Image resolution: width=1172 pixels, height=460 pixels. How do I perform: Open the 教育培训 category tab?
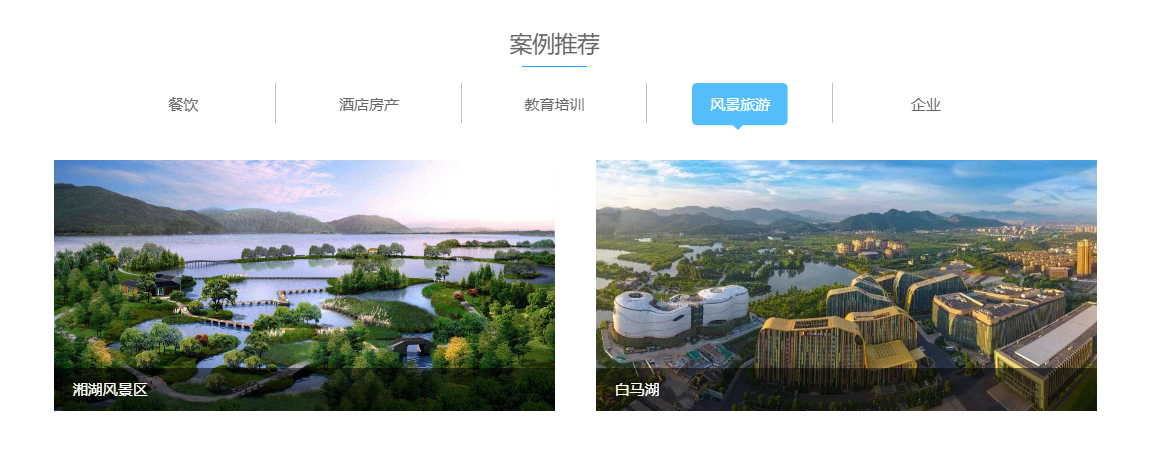[554, 104]
